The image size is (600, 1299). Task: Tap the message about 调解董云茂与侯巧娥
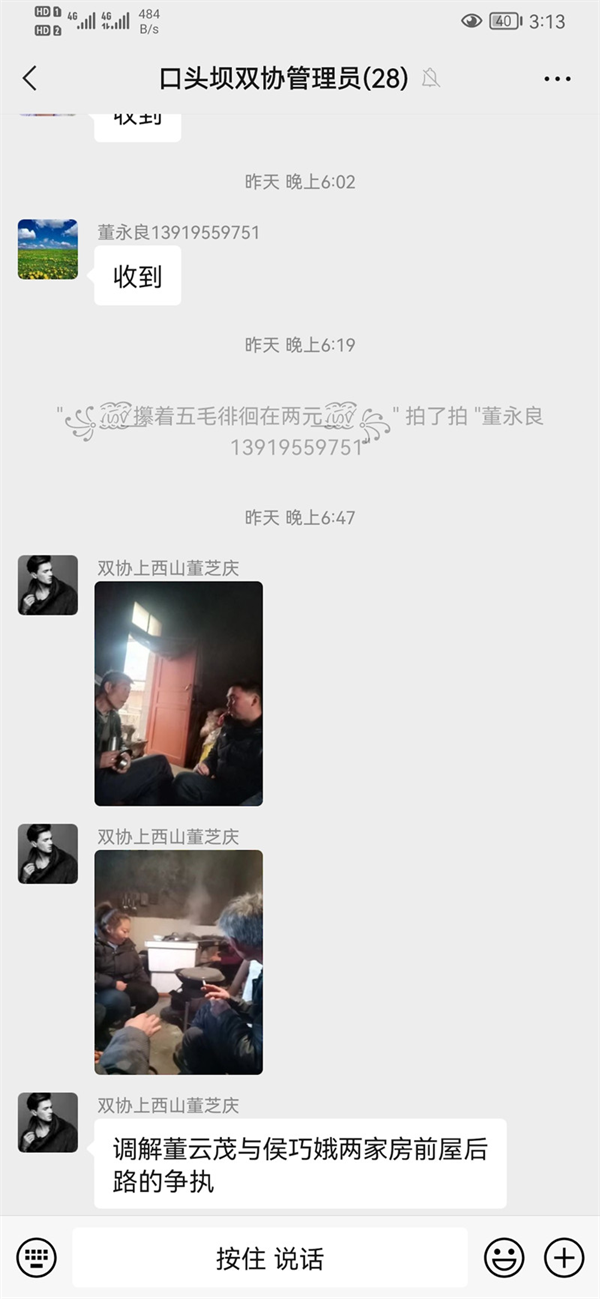(x=300, y=1164)
